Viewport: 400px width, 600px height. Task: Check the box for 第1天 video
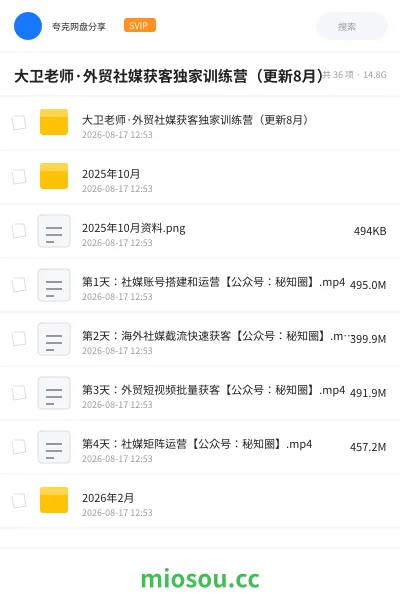pos(19,285)
